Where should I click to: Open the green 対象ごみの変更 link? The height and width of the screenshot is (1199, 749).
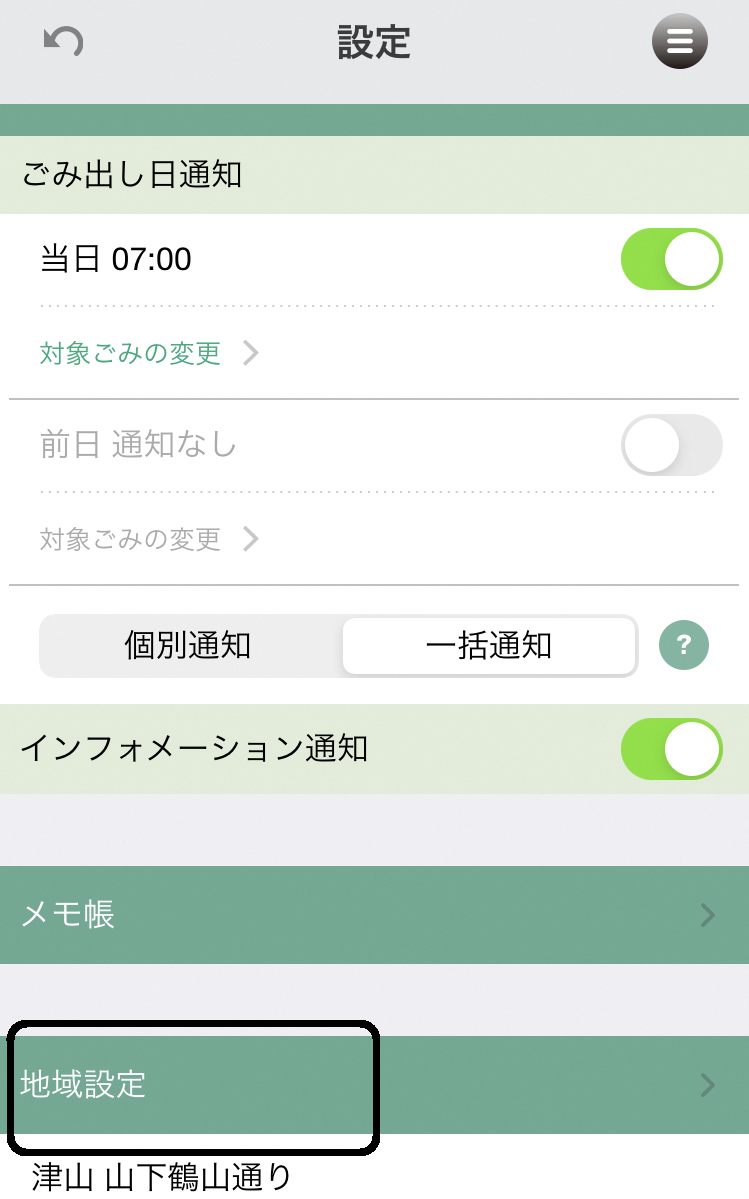(149, 353)
